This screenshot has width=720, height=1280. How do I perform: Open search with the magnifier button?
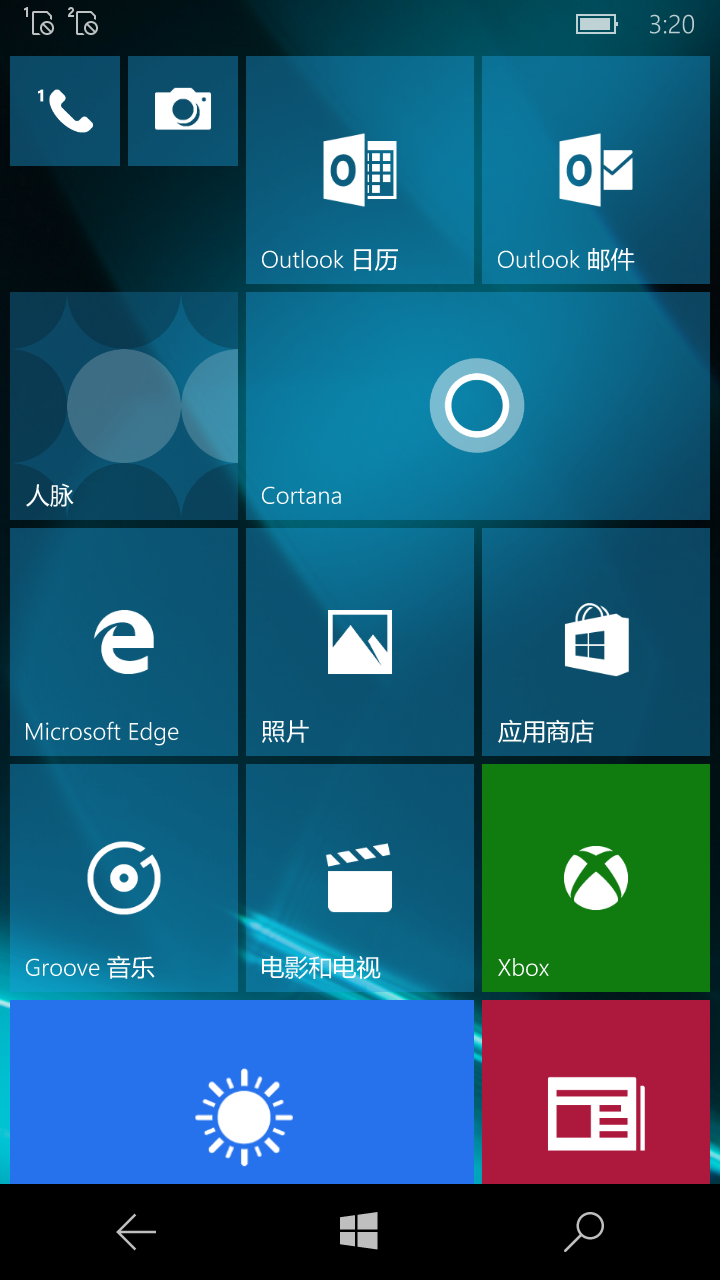pos(584,1232)
